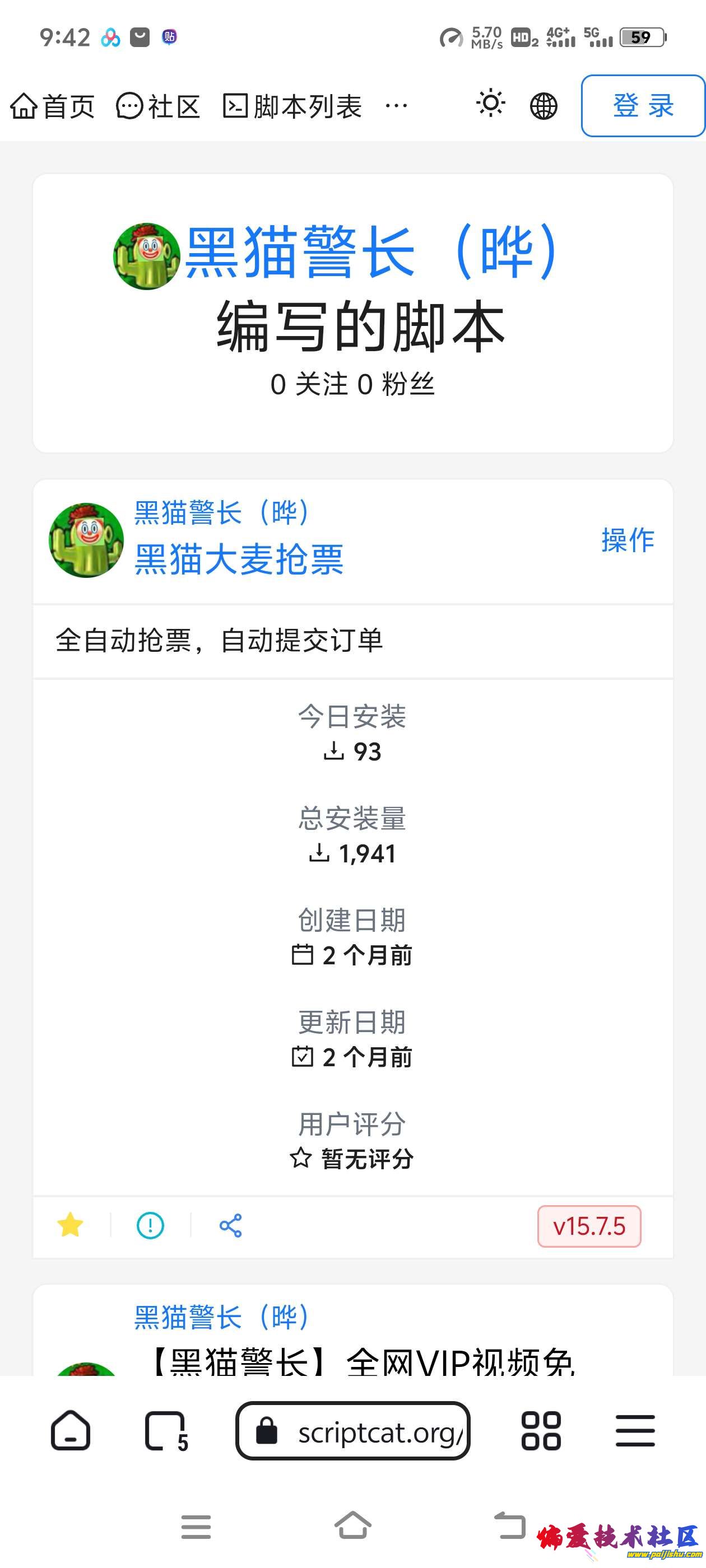Open the language globe selector
706x1568 pixels.
(x=544, y=106)
